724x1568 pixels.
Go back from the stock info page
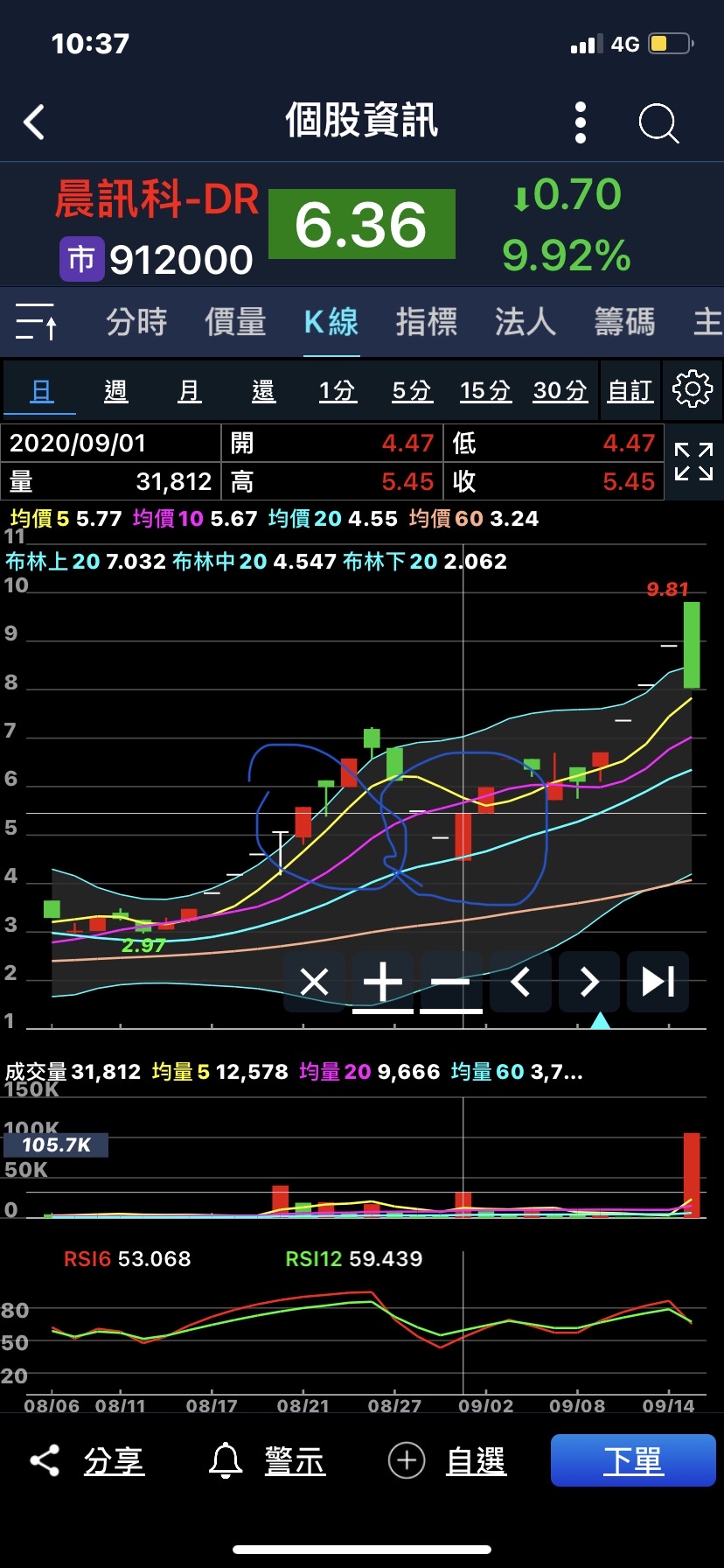point(35,122)
